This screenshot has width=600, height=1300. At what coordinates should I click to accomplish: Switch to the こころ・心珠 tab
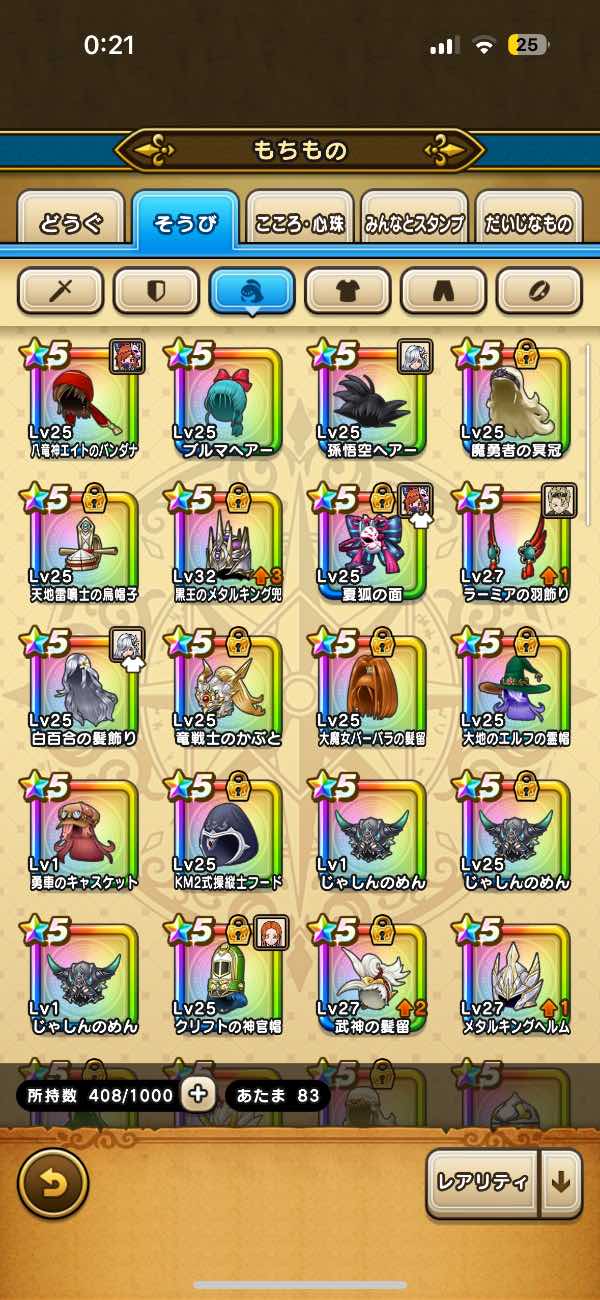click(x=299, y=221)
